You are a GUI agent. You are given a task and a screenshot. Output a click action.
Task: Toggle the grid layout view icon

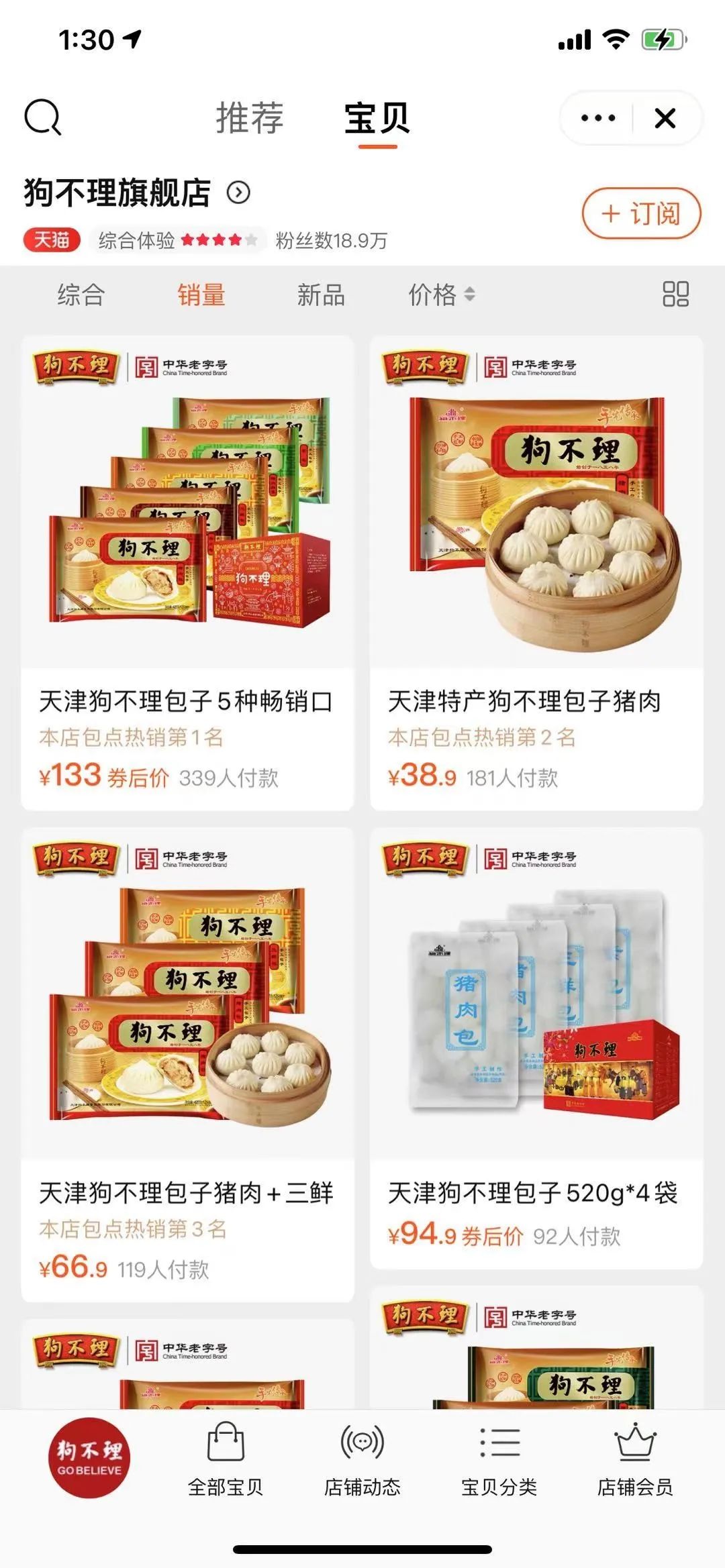pyautogui.click(x=675, y=295)
